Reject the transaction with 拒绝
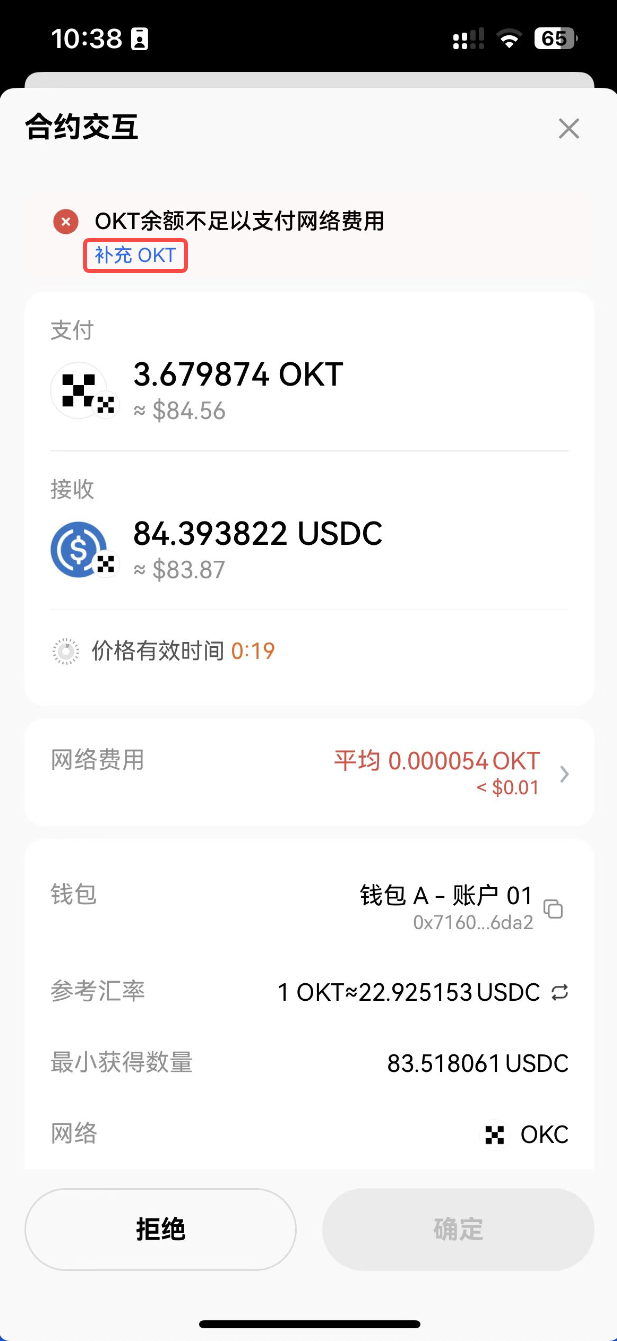The height and width of the screenshot is (1341, 617). pos(160,1229)
